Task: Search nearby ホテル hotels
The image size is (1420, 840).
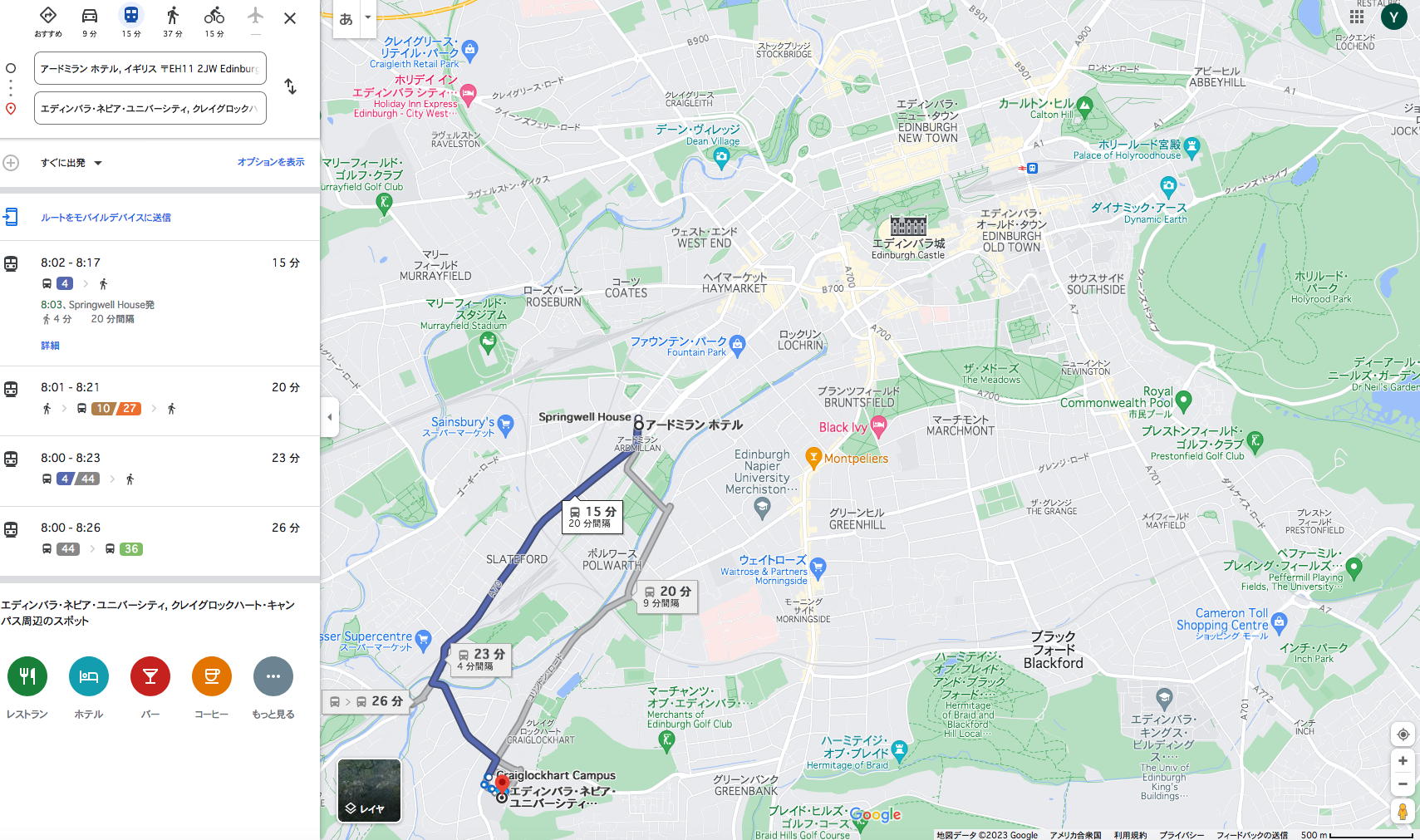Action: tap(89, 677)
